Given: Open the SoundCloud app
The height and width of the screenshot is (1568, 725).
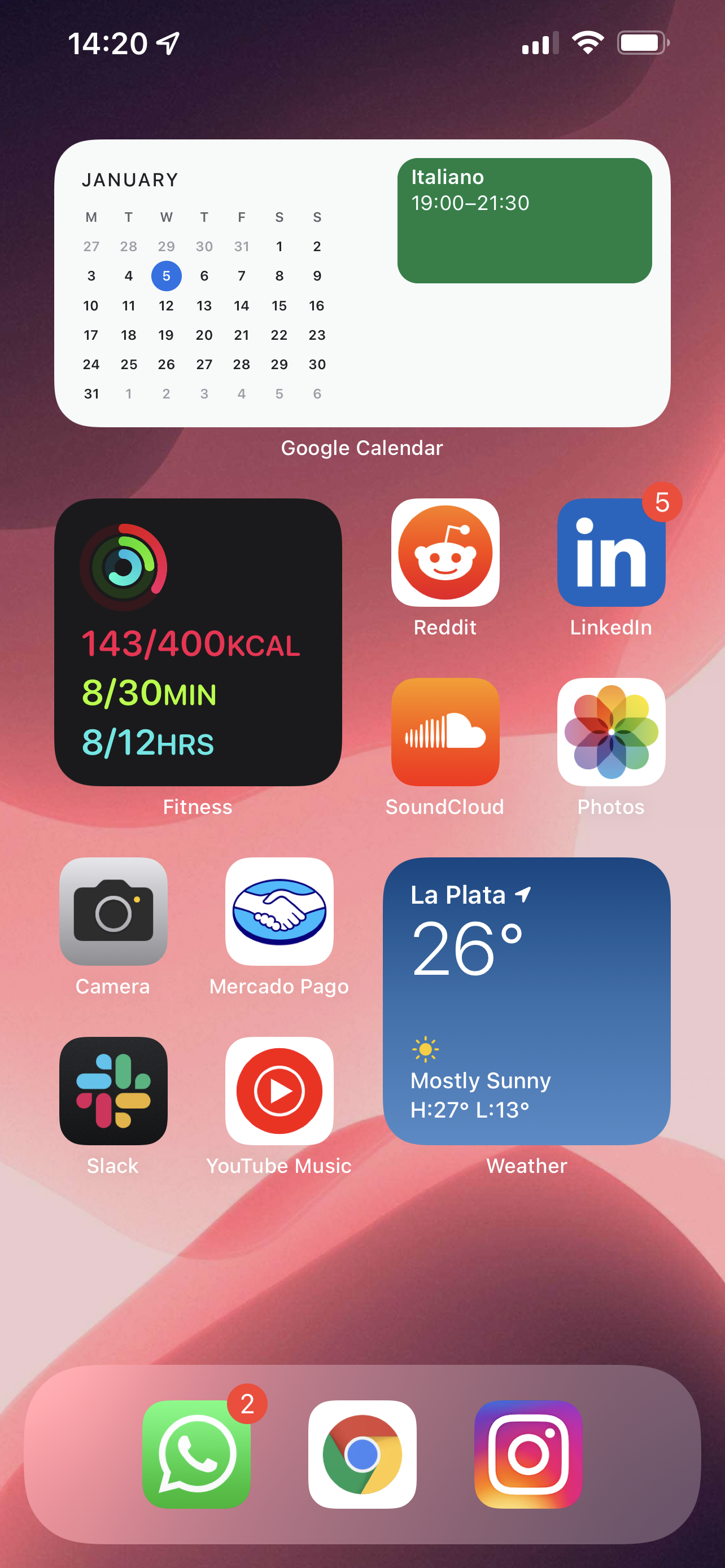Looking at the screenshot, I should [x=445, y=732].
